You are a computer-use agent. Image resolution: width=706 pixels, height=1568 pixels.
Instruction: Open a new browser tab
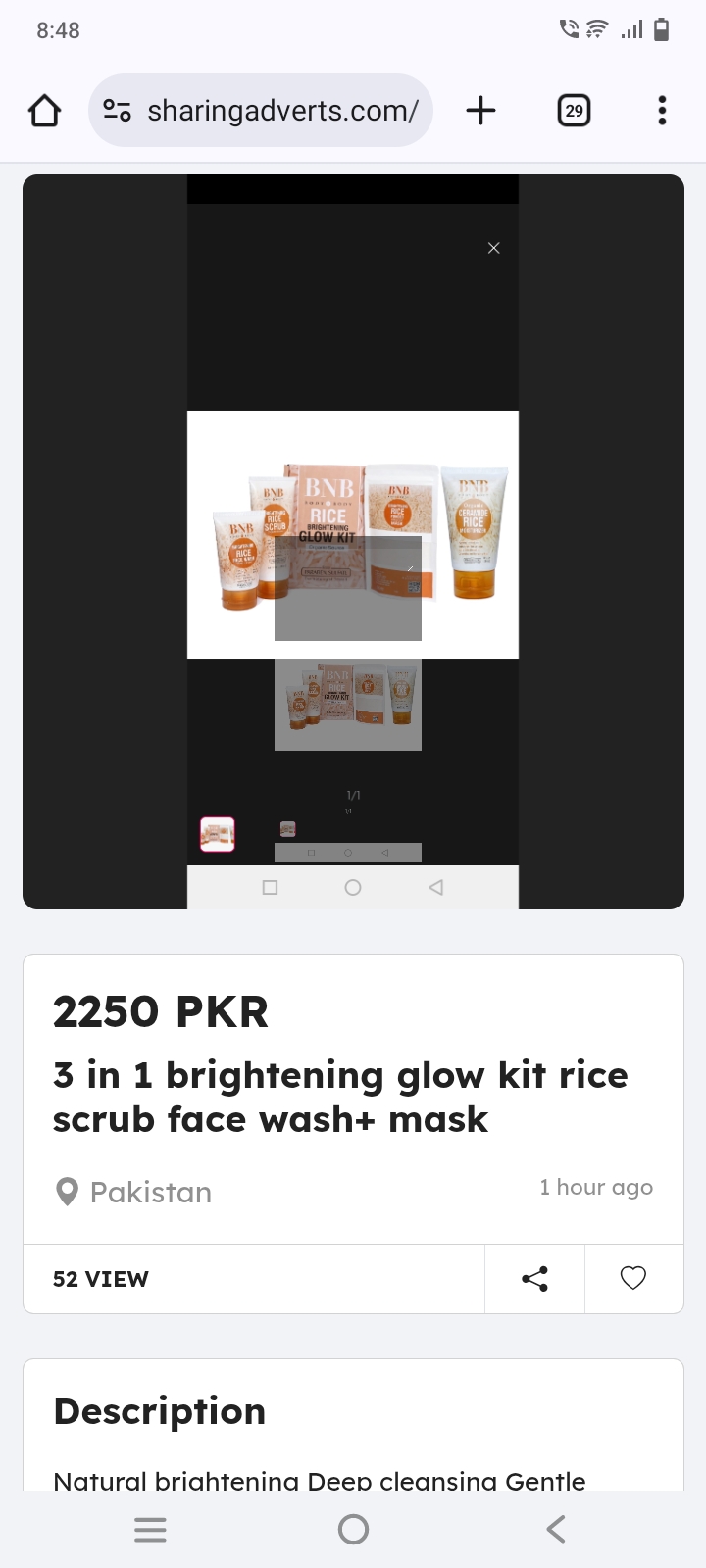[x=480, y=111]
